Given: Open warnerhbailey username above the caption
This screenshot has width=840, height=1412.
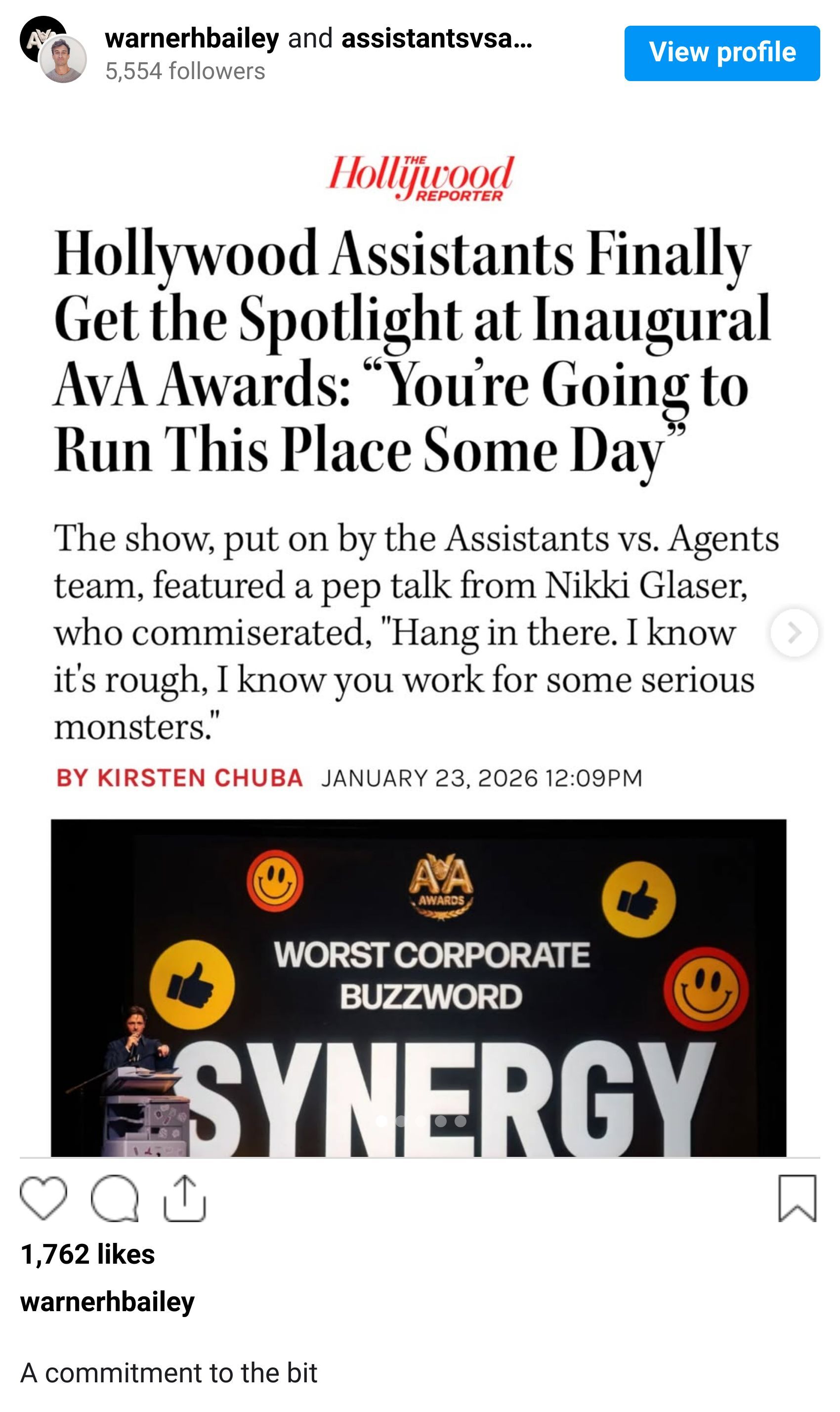Looking at the screenshot, I should click(x=108, y=1302).
